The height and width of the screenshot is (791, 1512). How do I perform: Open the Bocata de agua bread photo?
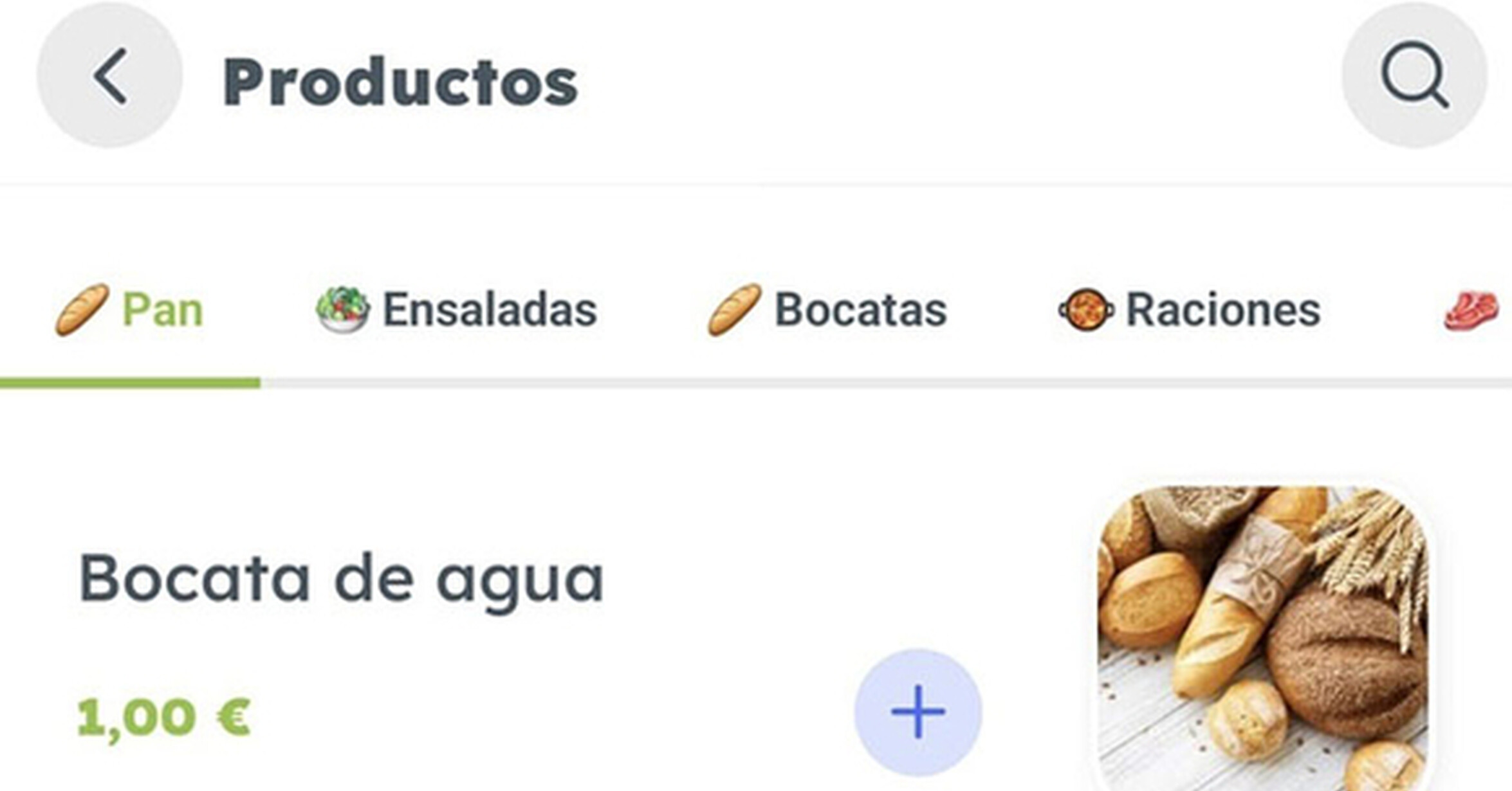pos(1263,638)
